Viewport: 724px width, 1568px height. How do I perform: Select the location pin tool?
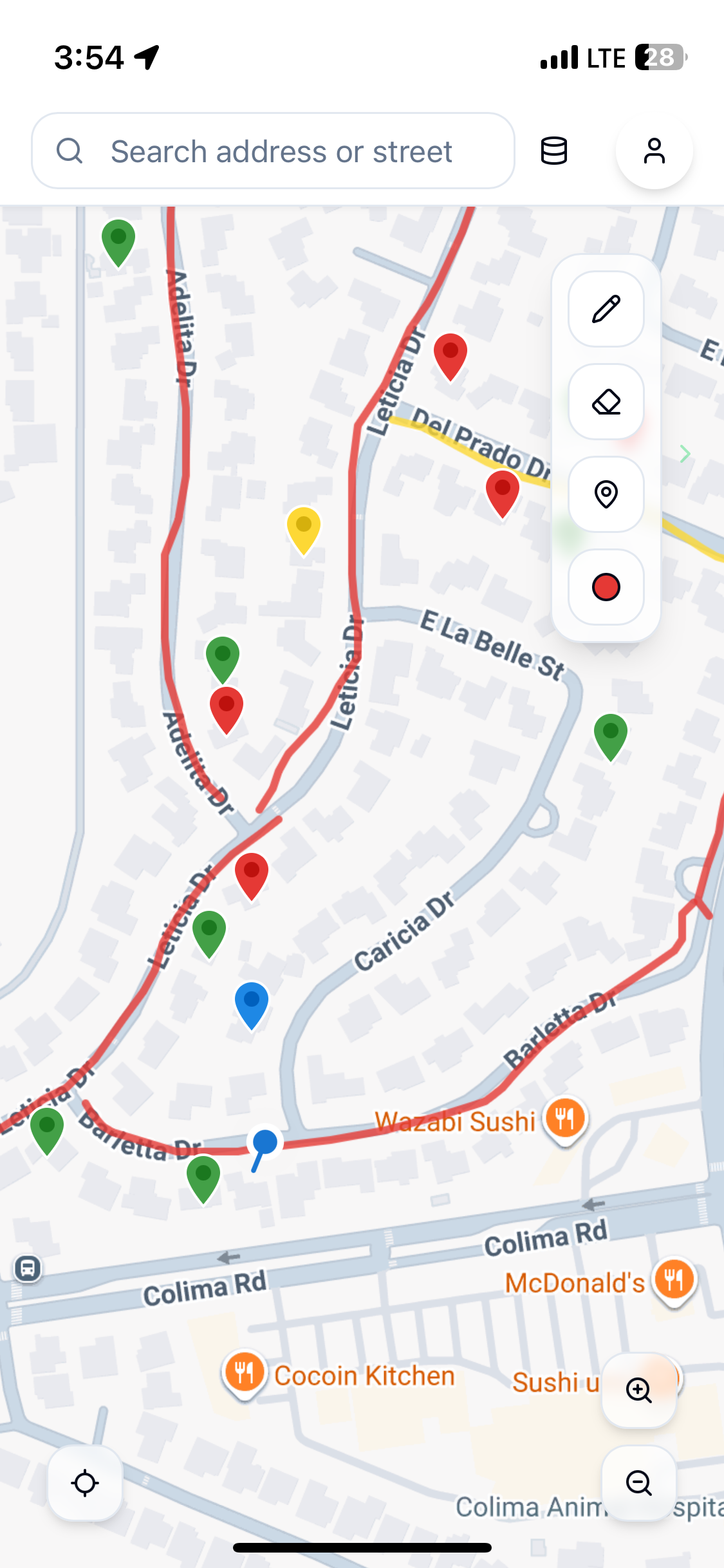pos(606,494)
